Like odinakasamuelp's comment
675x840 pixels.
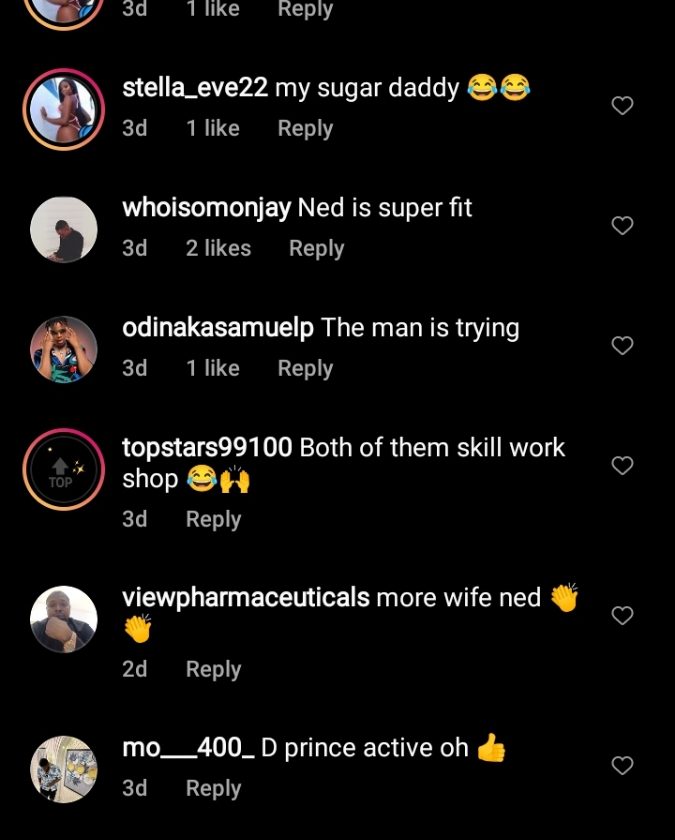(622, 346)
